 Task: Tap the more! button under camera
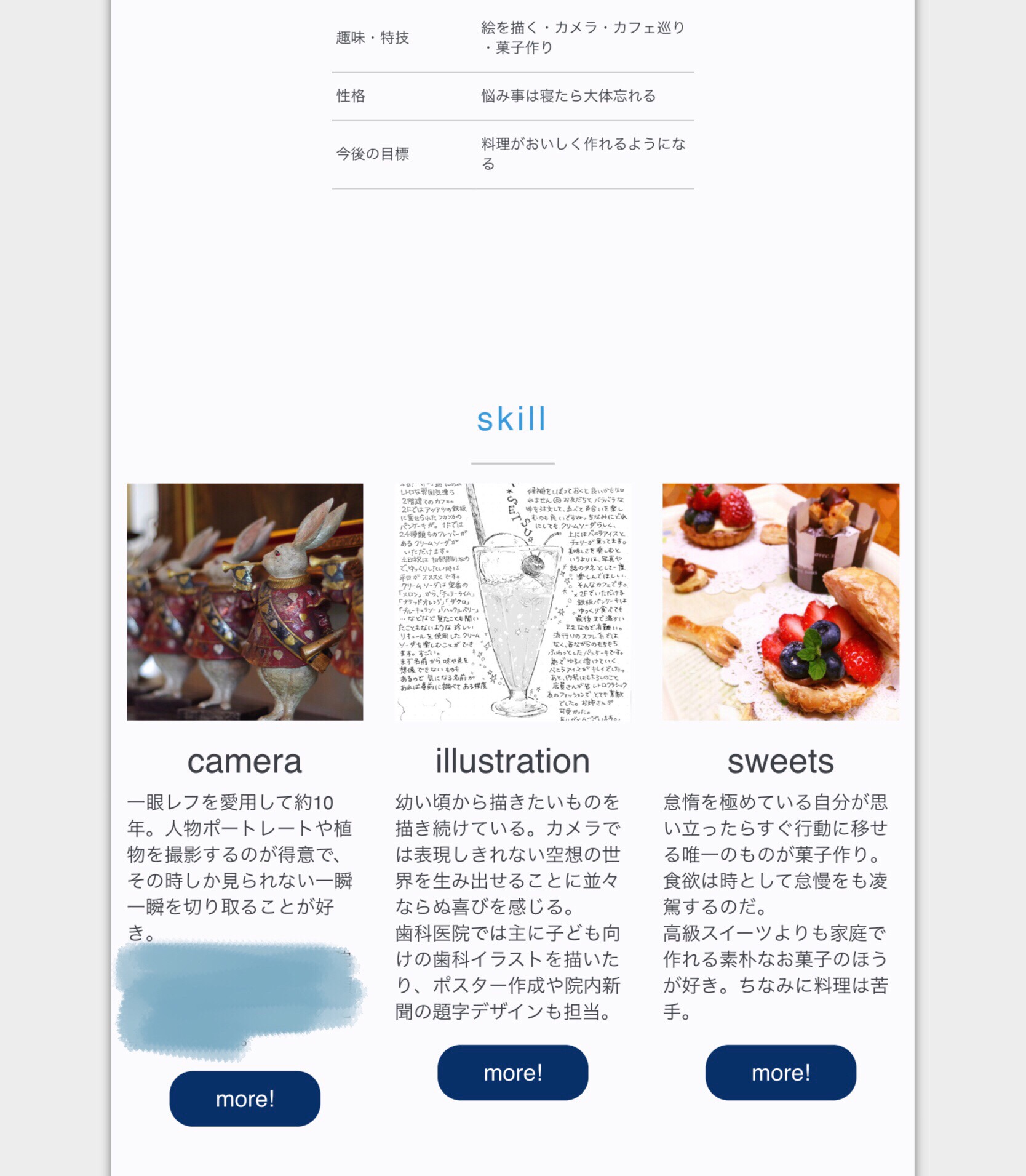(245, 1098)
